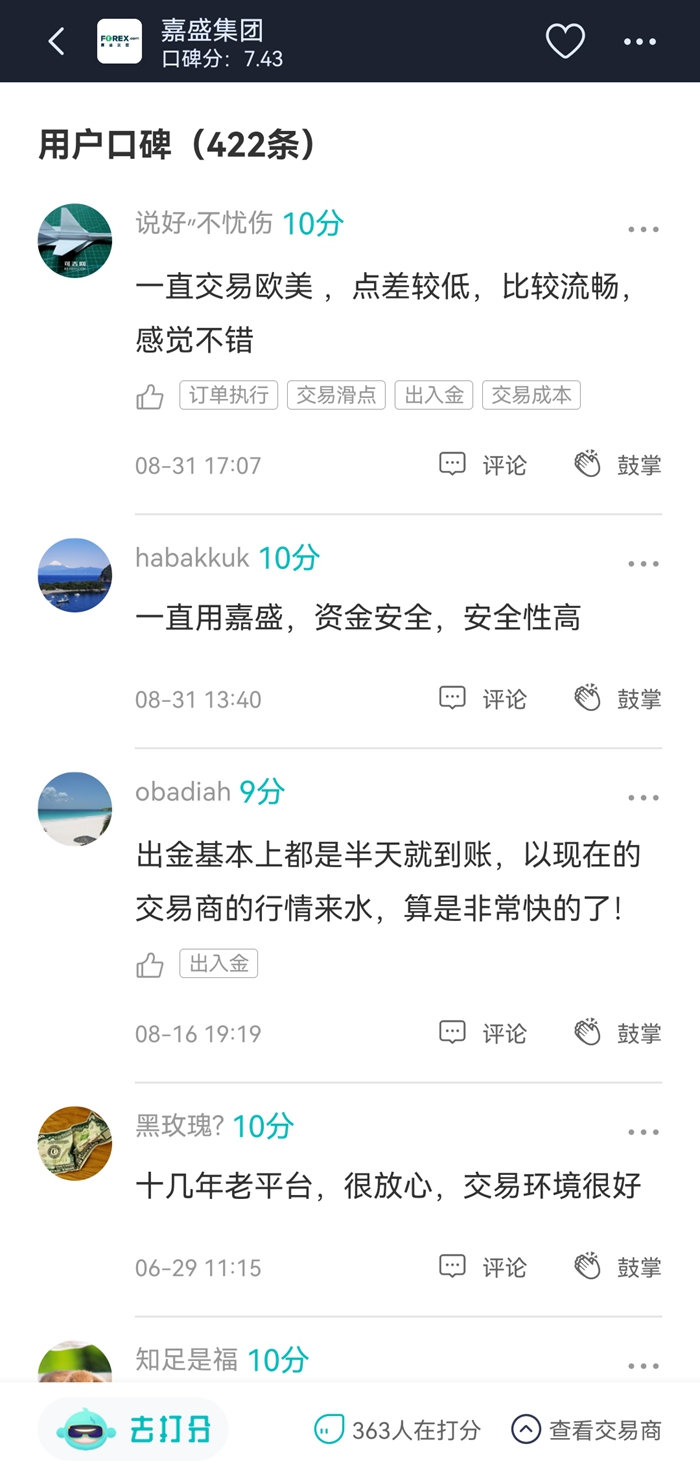
Task: Applaud 说好〃不忧伤's review with 鼓掌
Action: coord(617,465)
